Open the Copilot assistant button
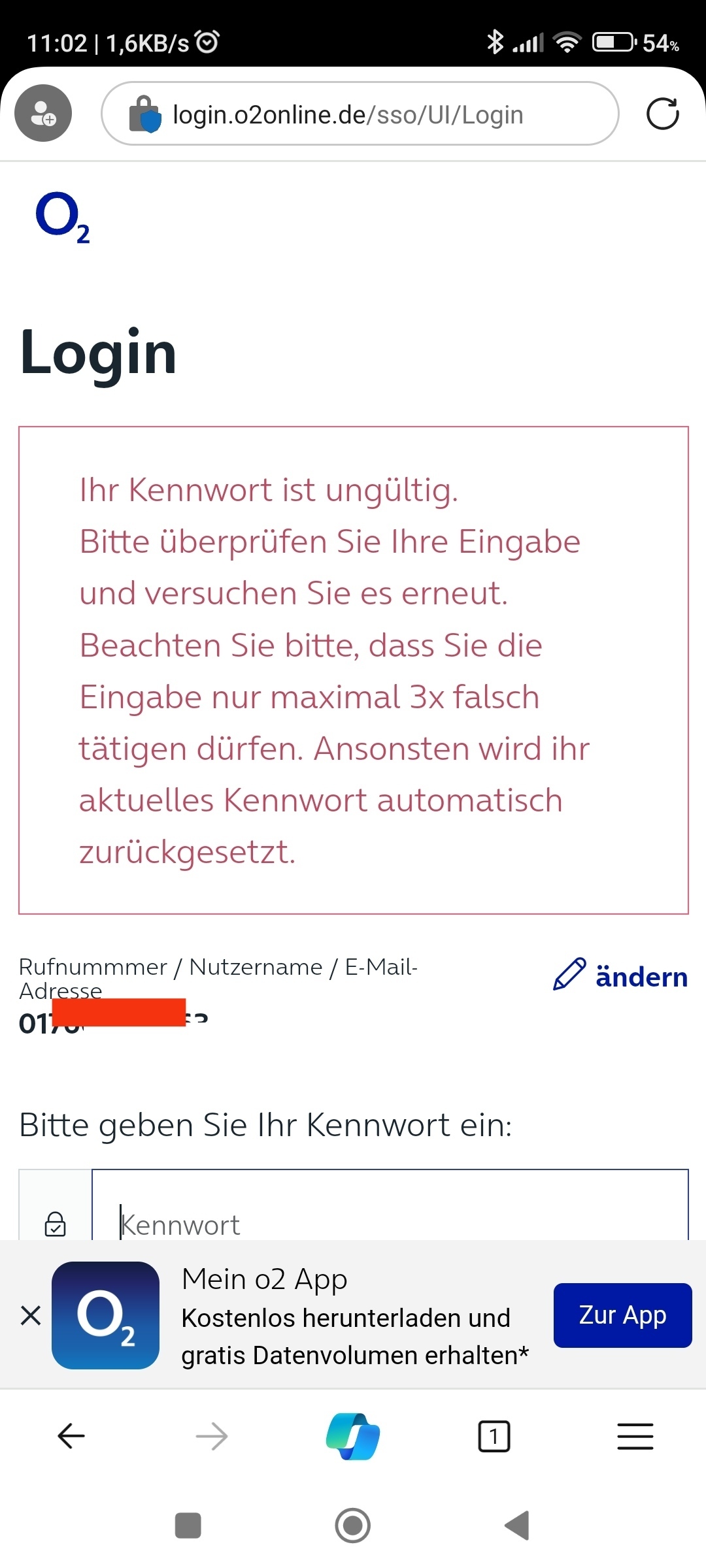The width and height of the screenshot is (706, 1568). tap(353, 1436)
